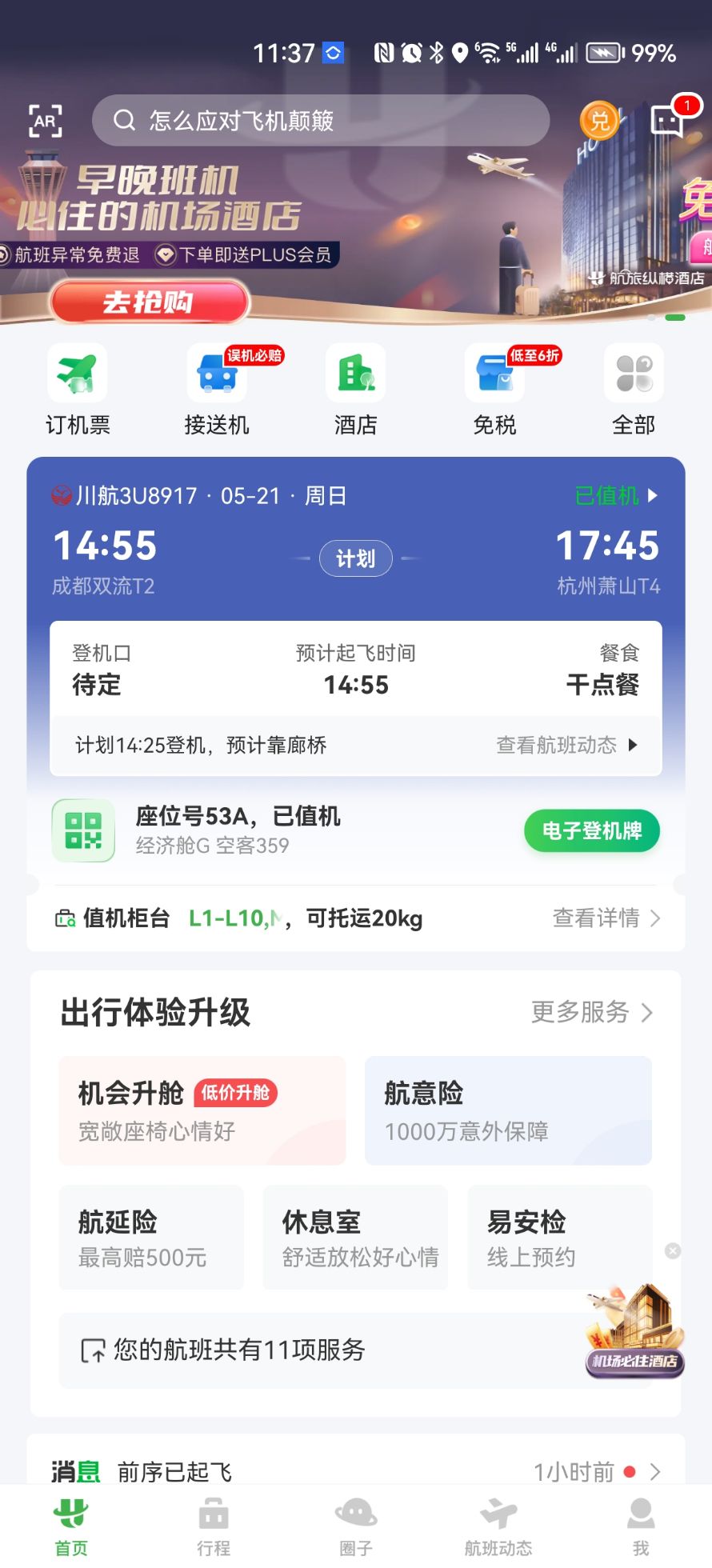712x1568 pixels.
Task: Tap the 去抢购 banner button
Action: pos(150,302)
